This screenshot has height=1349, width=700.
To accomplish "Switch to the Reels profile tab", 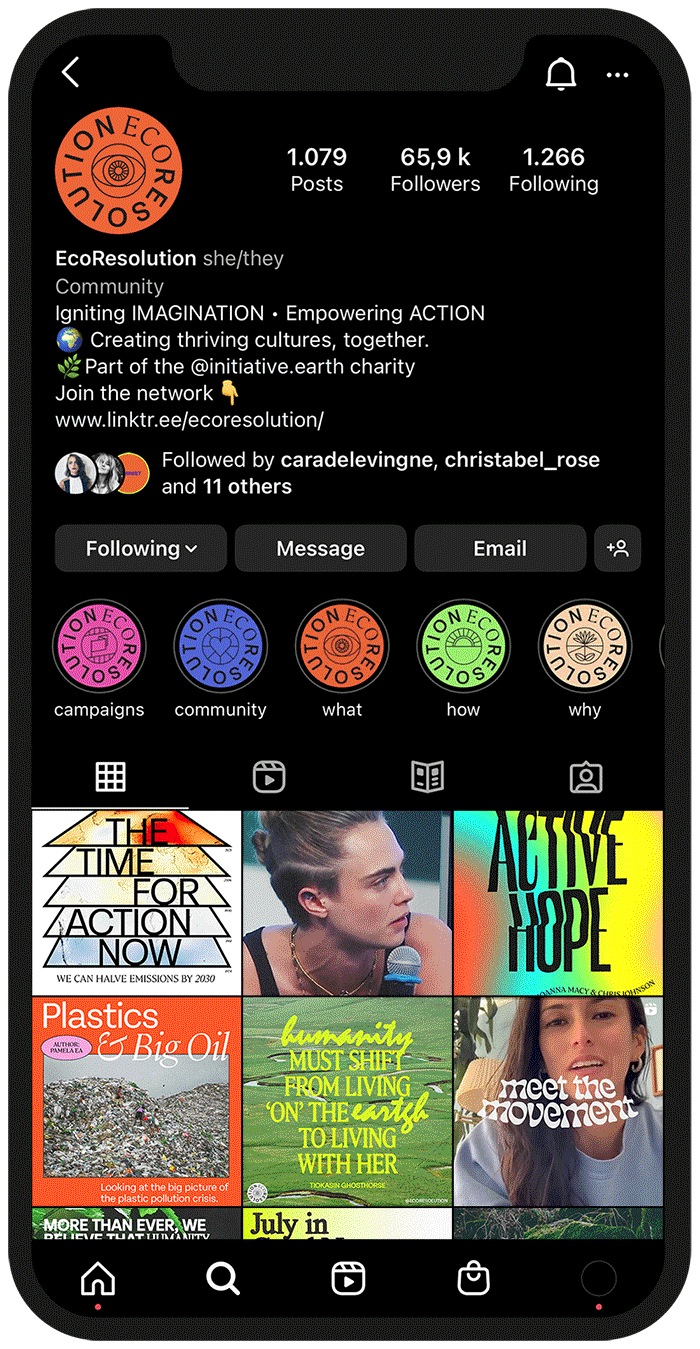I will (x=269, y=777).
